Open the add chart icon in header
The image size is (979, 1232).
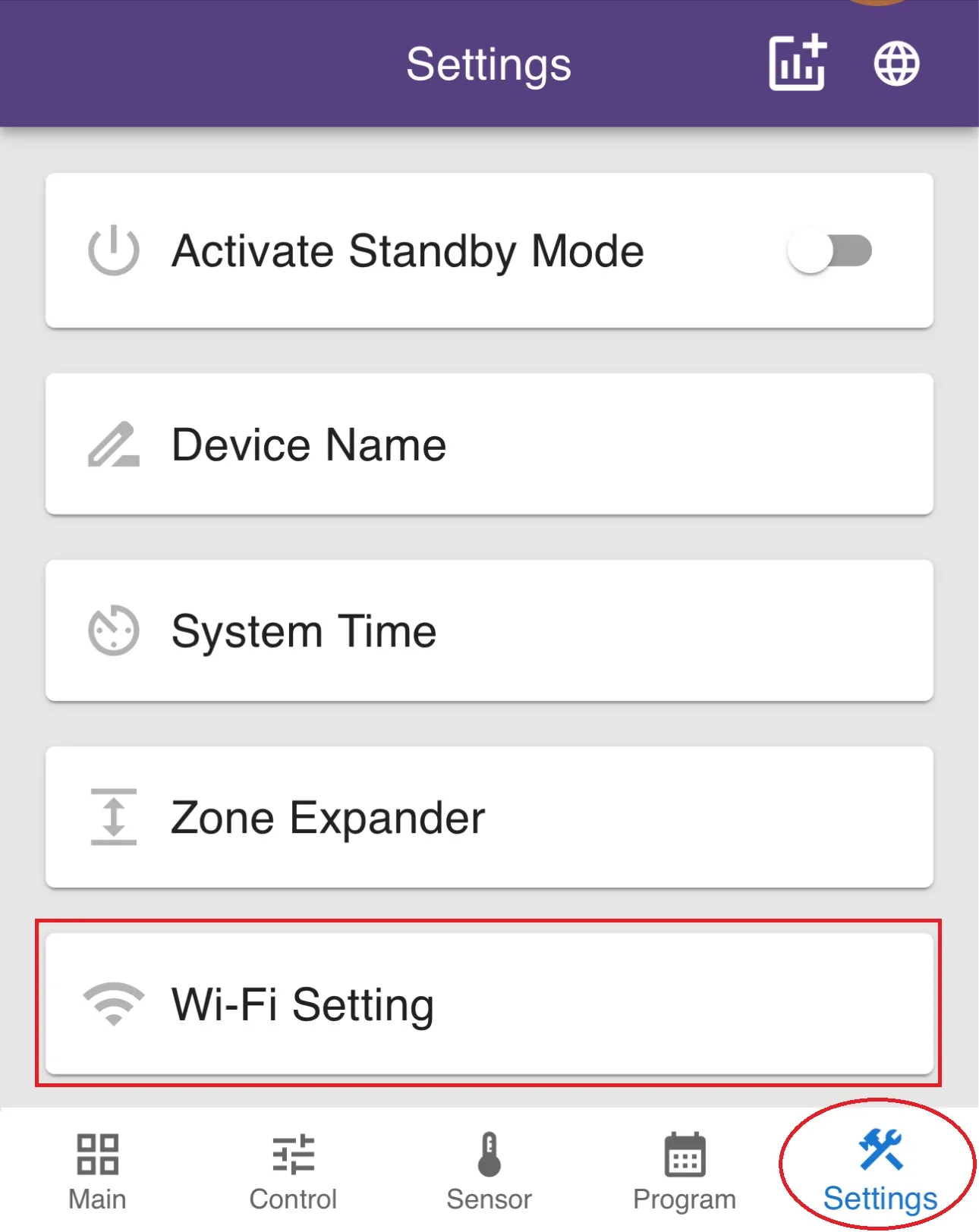(797, 63)
